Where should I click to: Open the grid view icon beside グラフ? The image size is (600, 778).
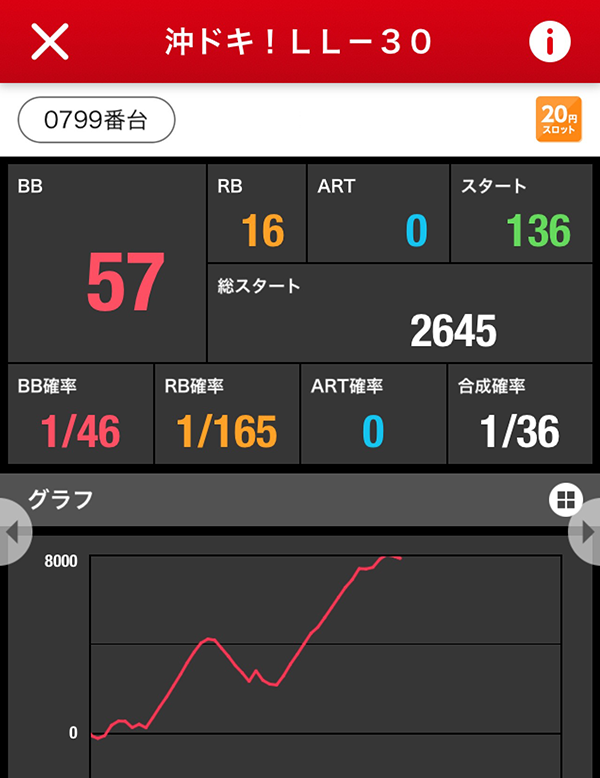point(564,500)
